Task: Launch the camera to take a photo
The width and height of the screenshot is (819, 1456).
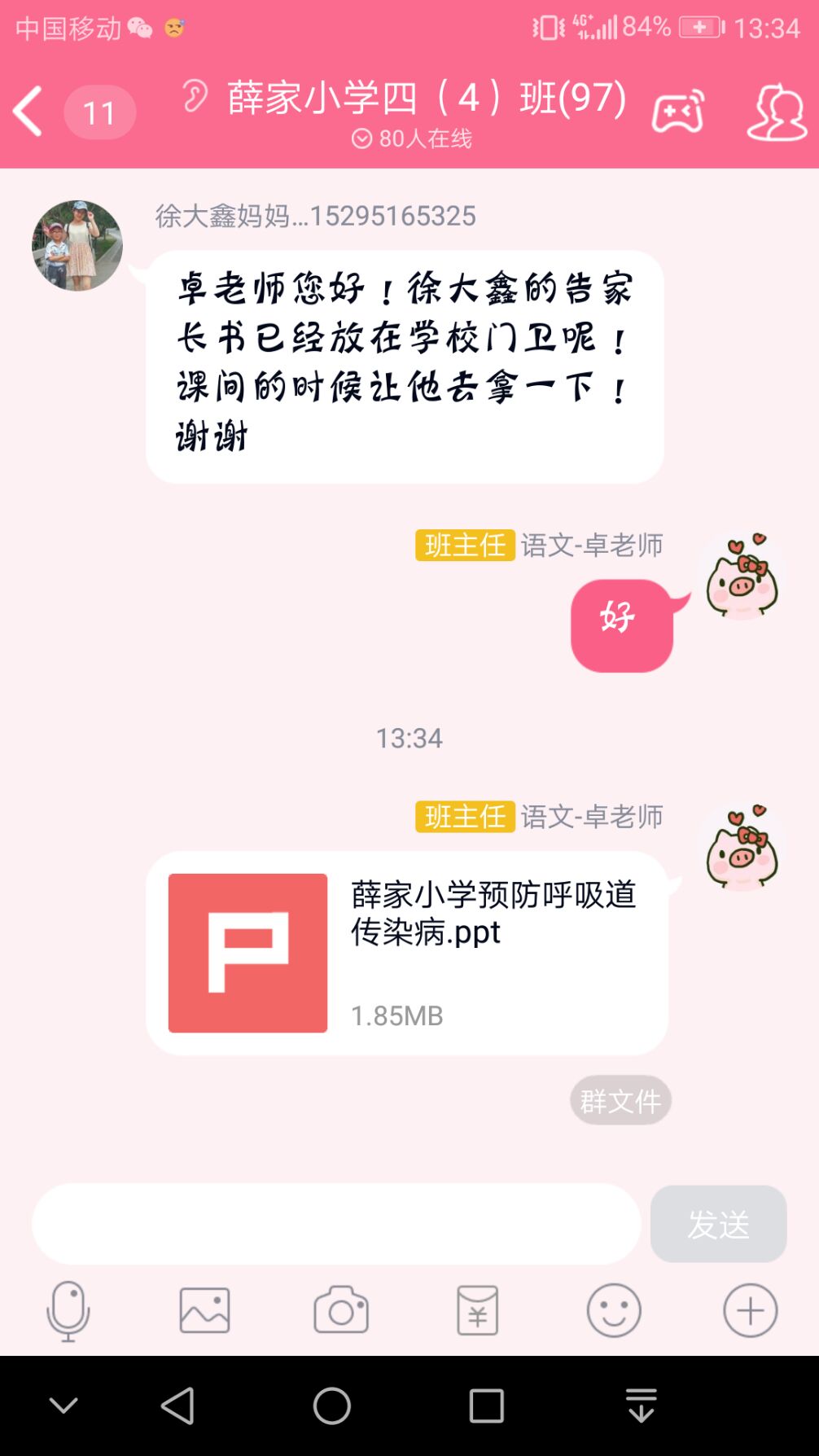Action: 341,1310
